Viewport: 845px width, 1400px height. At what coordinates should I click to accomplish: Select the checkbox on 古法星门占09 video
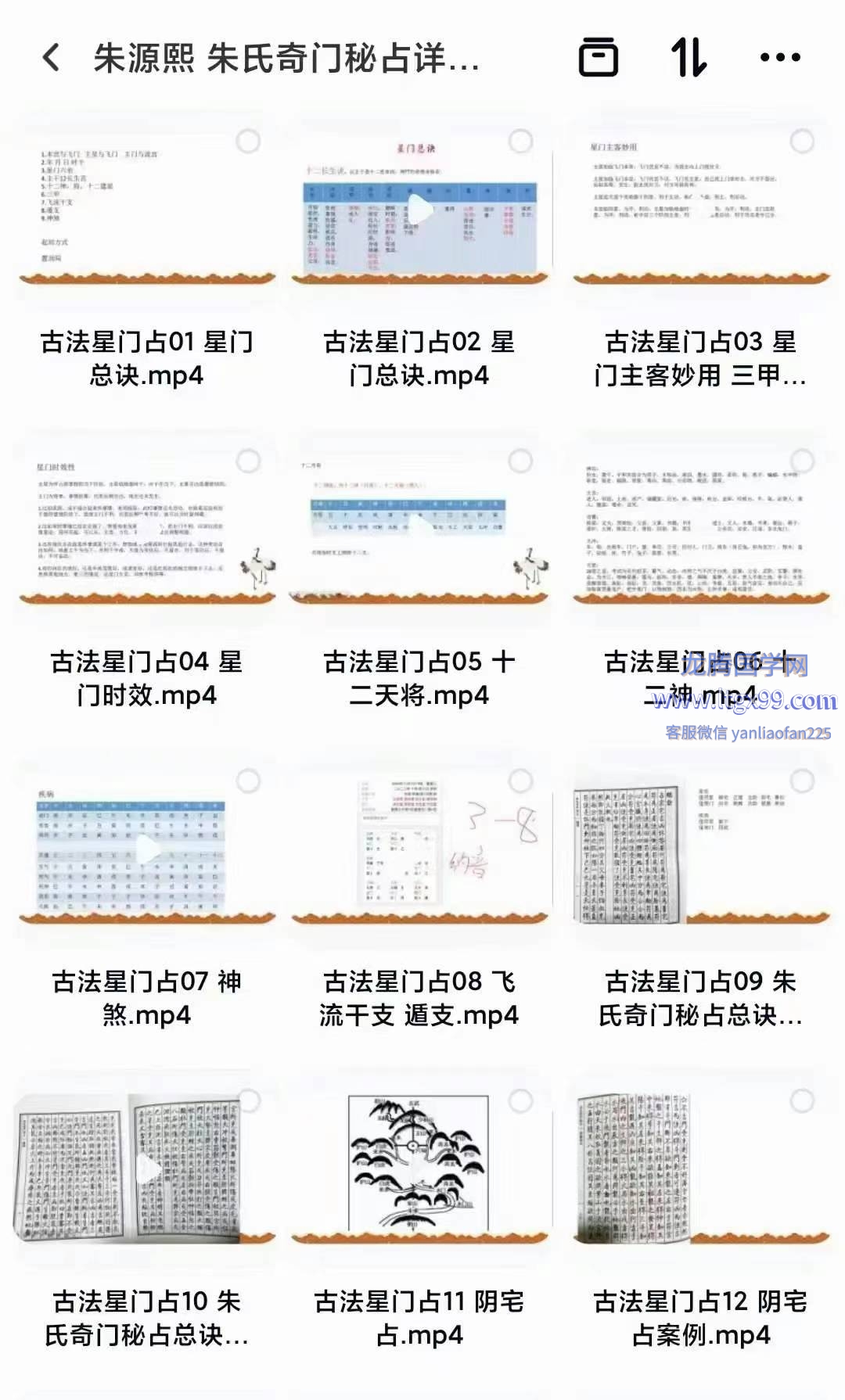point(802,781)
